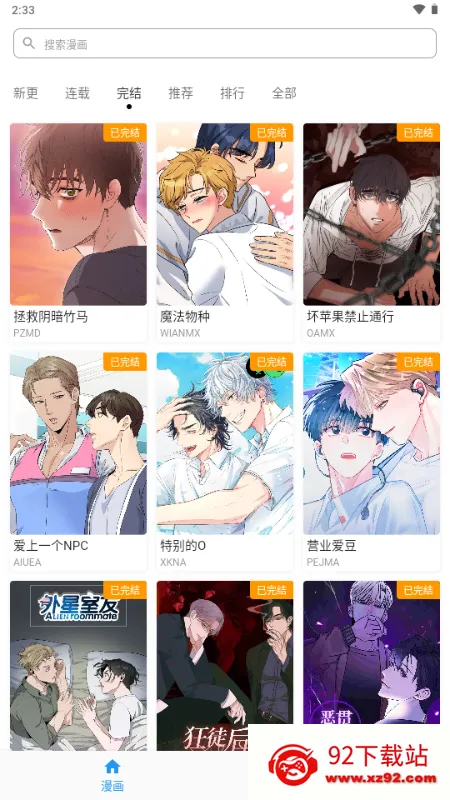
Task: Open the 推荐 tab
Action: 181,93
